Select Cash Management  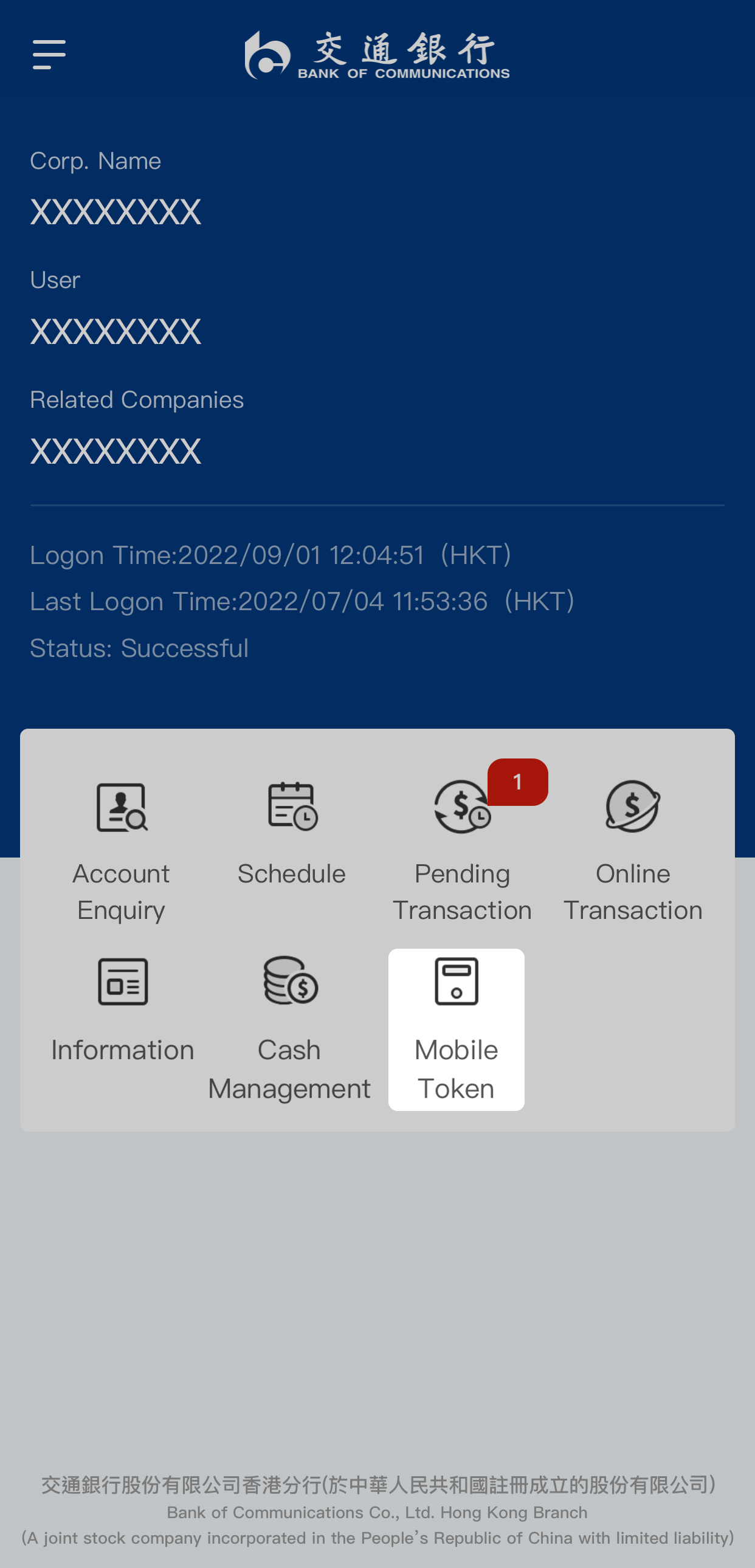pyautogui.click(x=289, y=1029)
